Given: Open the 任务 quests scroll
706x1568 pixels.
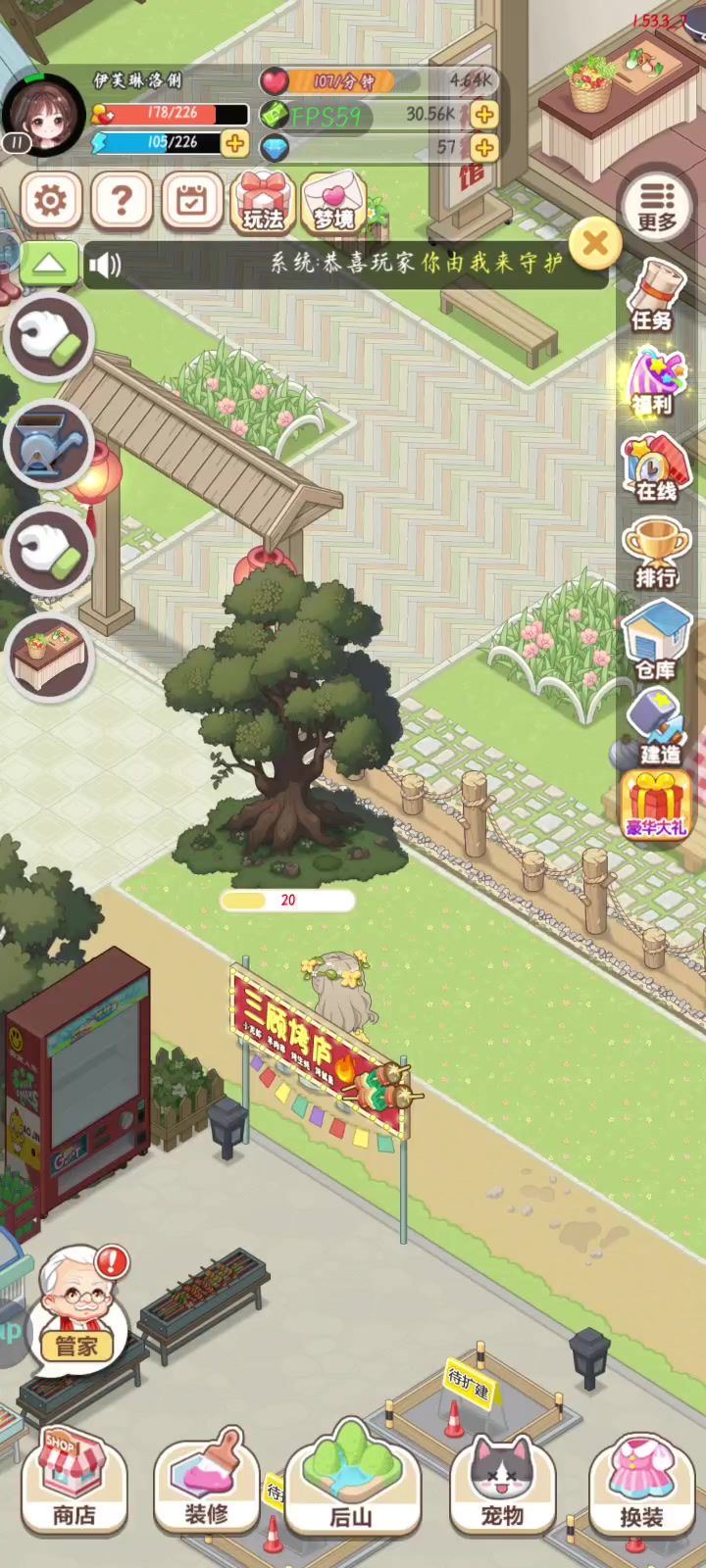Looking at the screenshot, I should 653,296.
